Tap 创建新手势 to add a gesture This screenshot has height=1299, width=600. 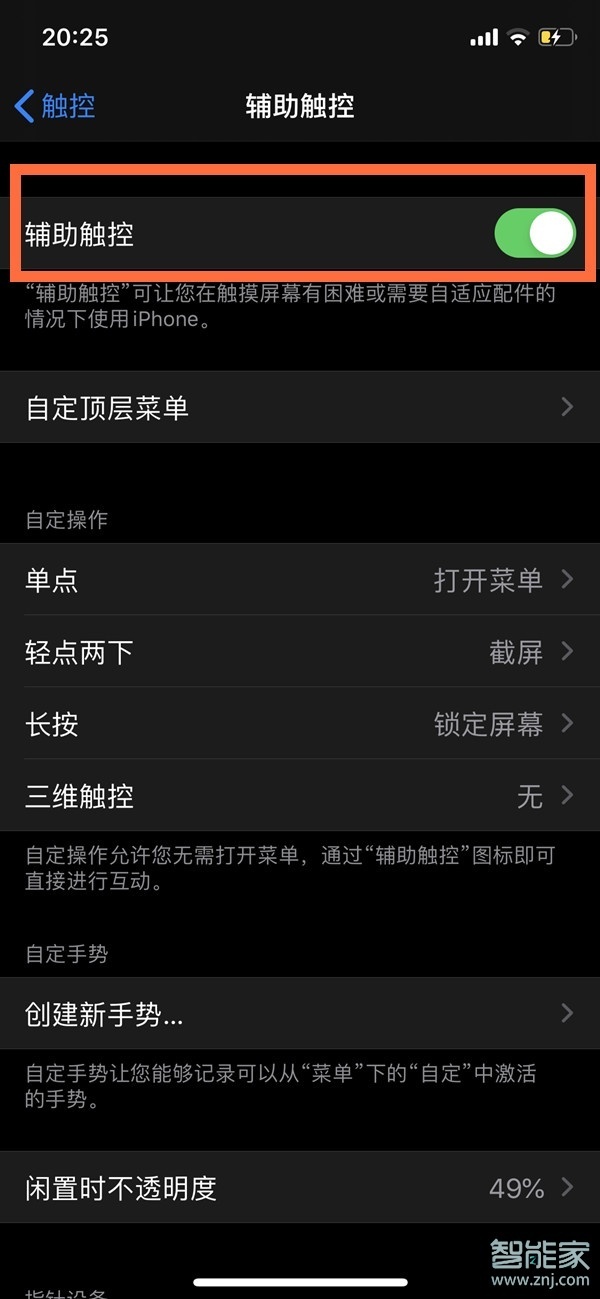coord(300,1014)
